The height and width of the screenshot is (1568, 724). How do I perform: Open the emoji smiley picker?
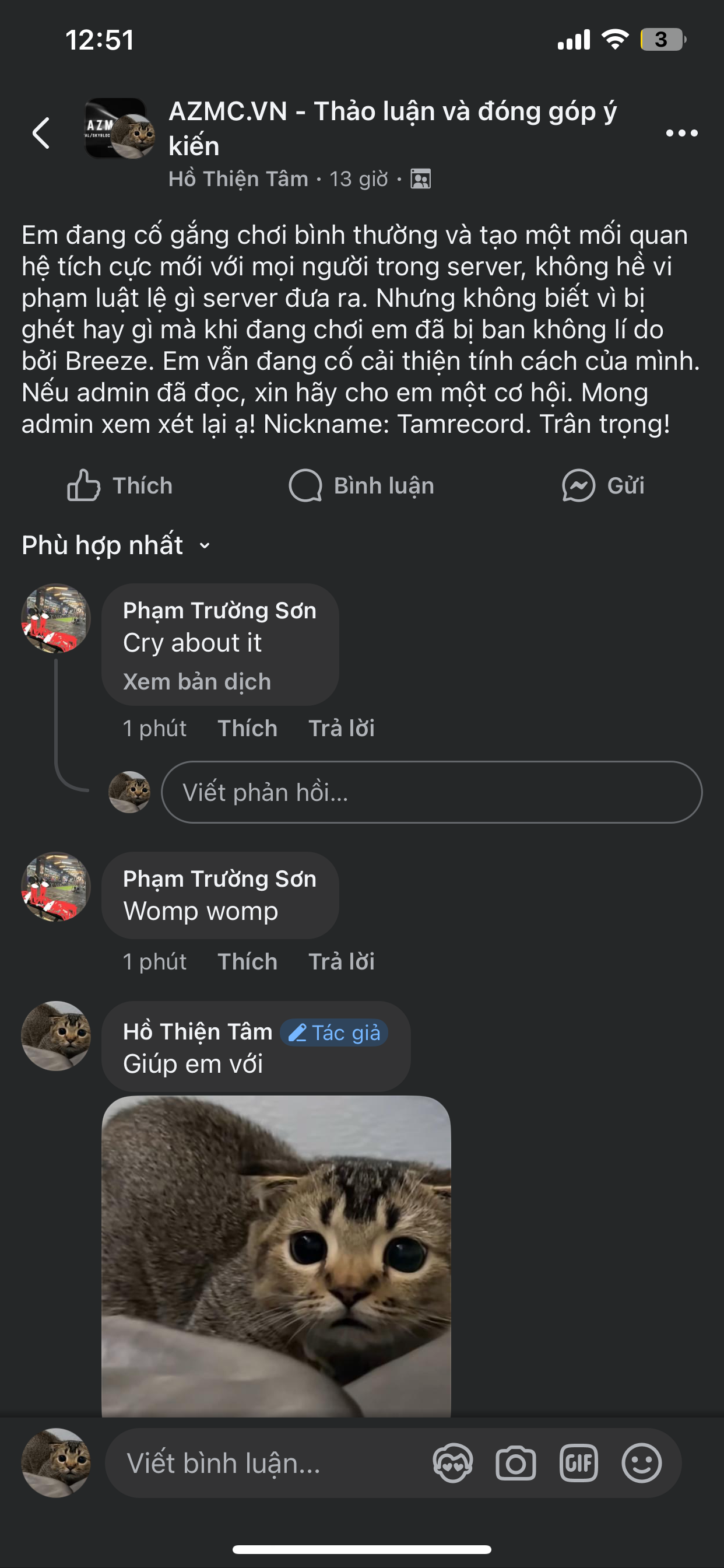pos(641,1464)
